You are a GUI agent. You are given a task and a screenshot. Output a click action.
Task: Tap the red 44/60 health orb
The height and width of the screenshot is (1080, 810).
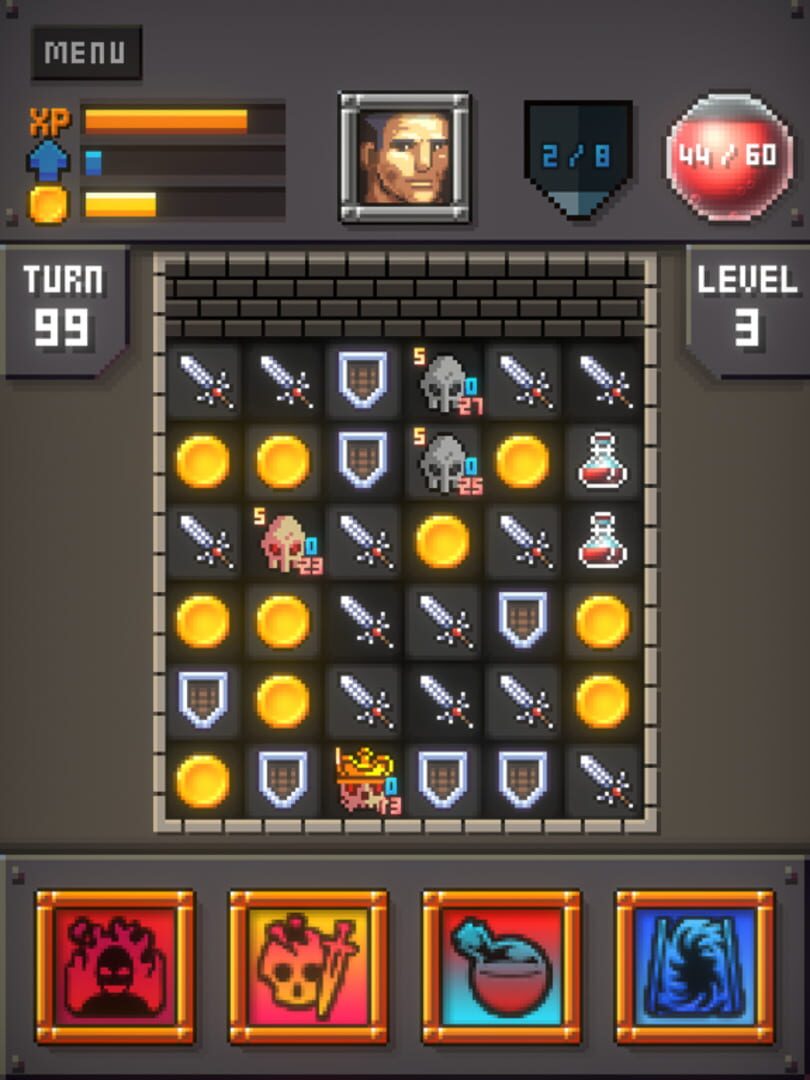[727, 156]
